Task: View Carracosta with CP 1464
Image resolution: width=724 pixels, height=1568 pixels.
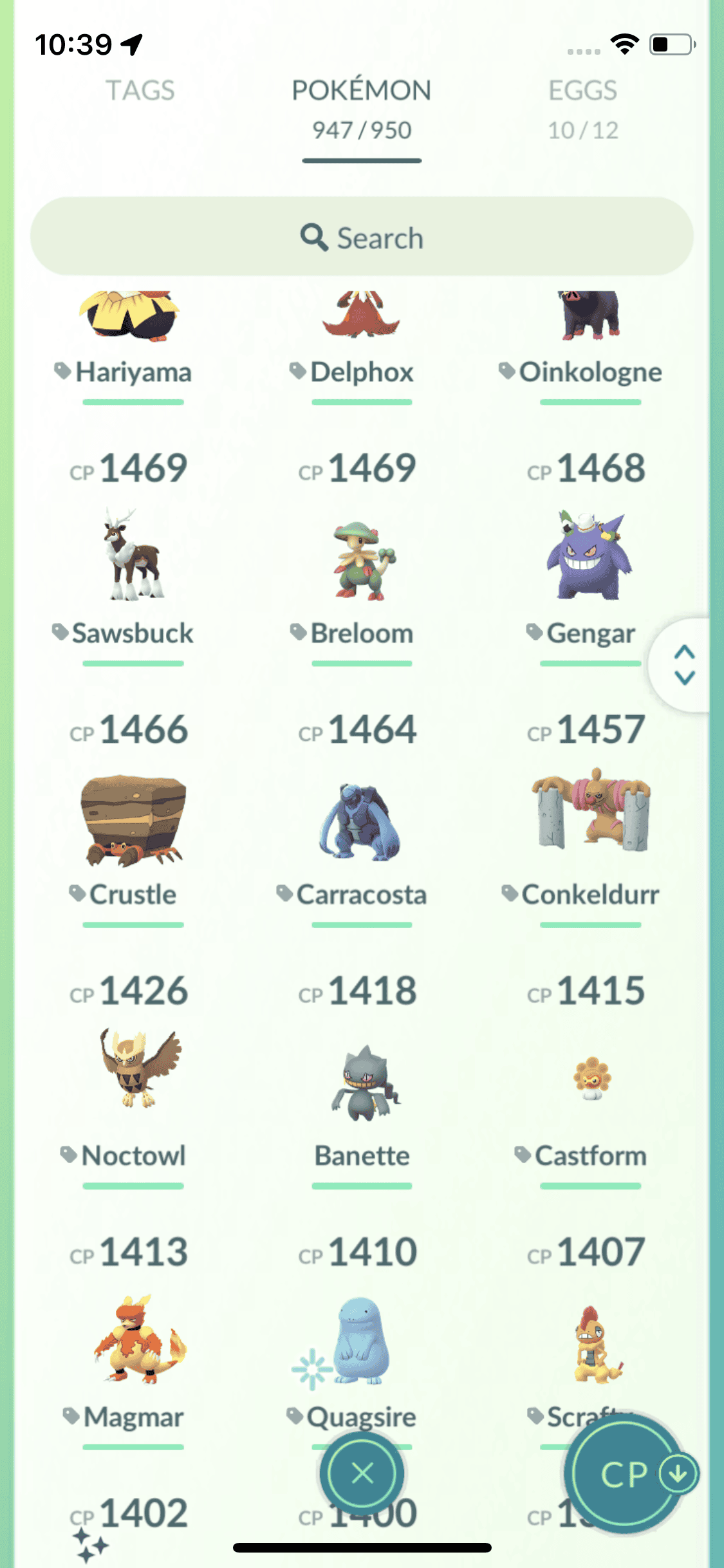Action: point(360,824)
